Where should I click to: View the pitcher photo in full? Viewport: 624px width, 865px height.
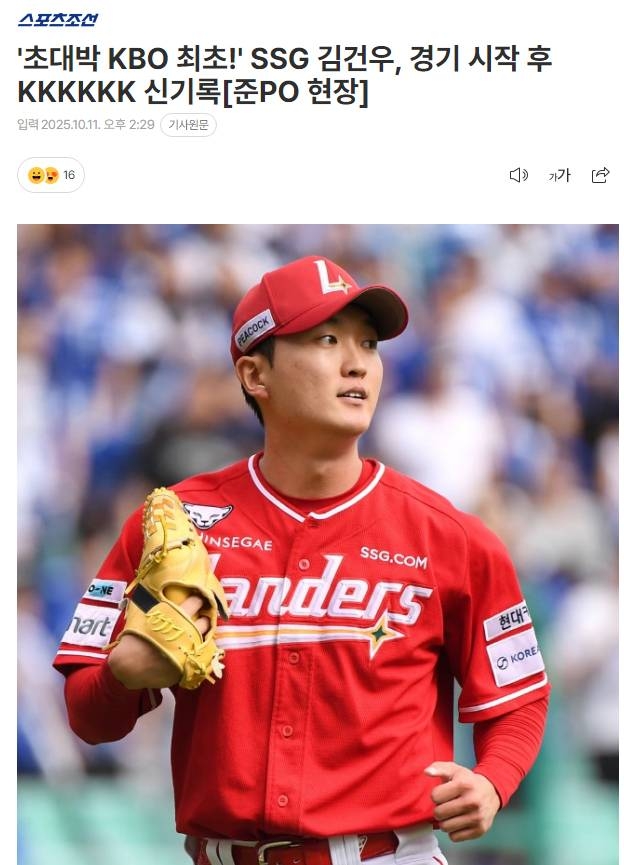click(x=318, y=545)
